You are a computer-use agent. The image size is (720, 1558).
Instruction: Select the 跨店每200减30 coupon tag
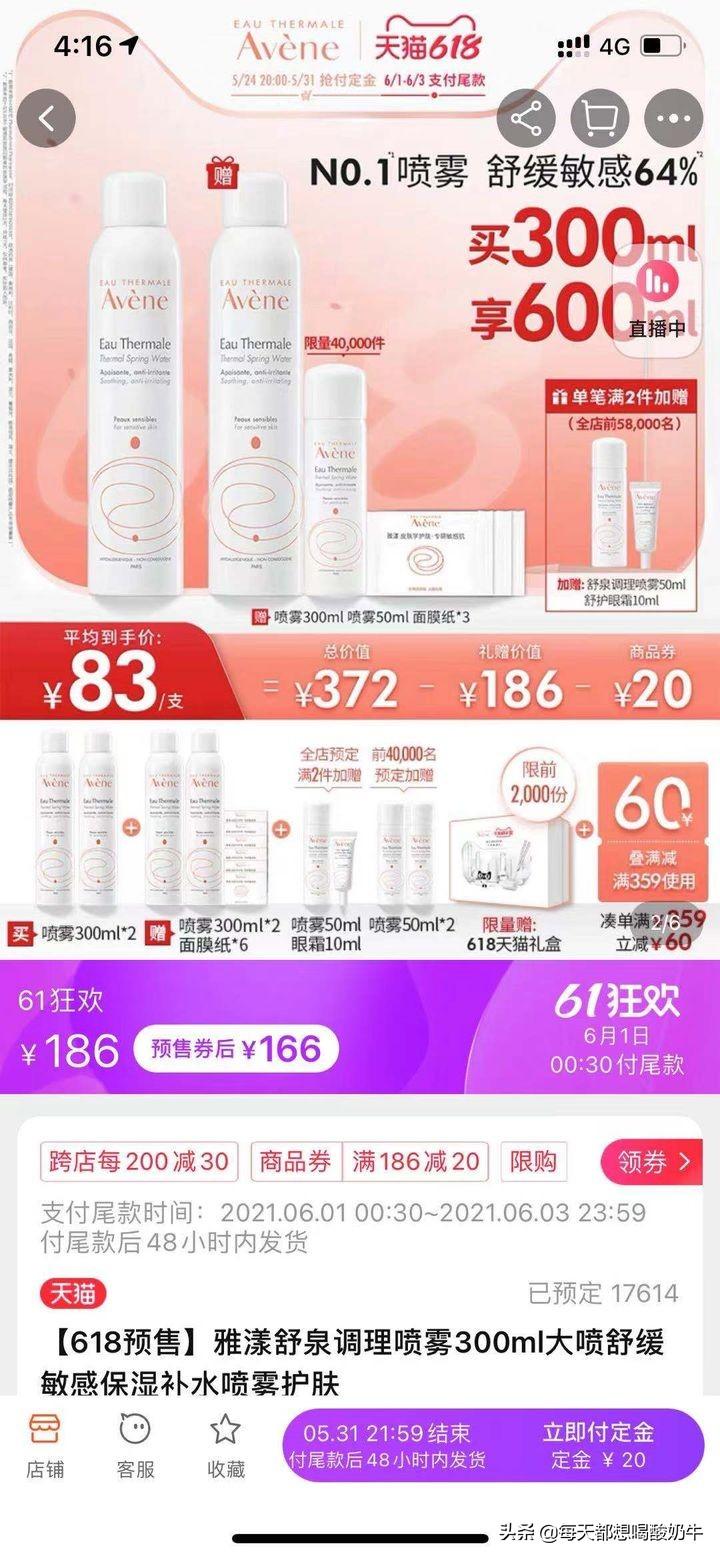coord(139,1162)
